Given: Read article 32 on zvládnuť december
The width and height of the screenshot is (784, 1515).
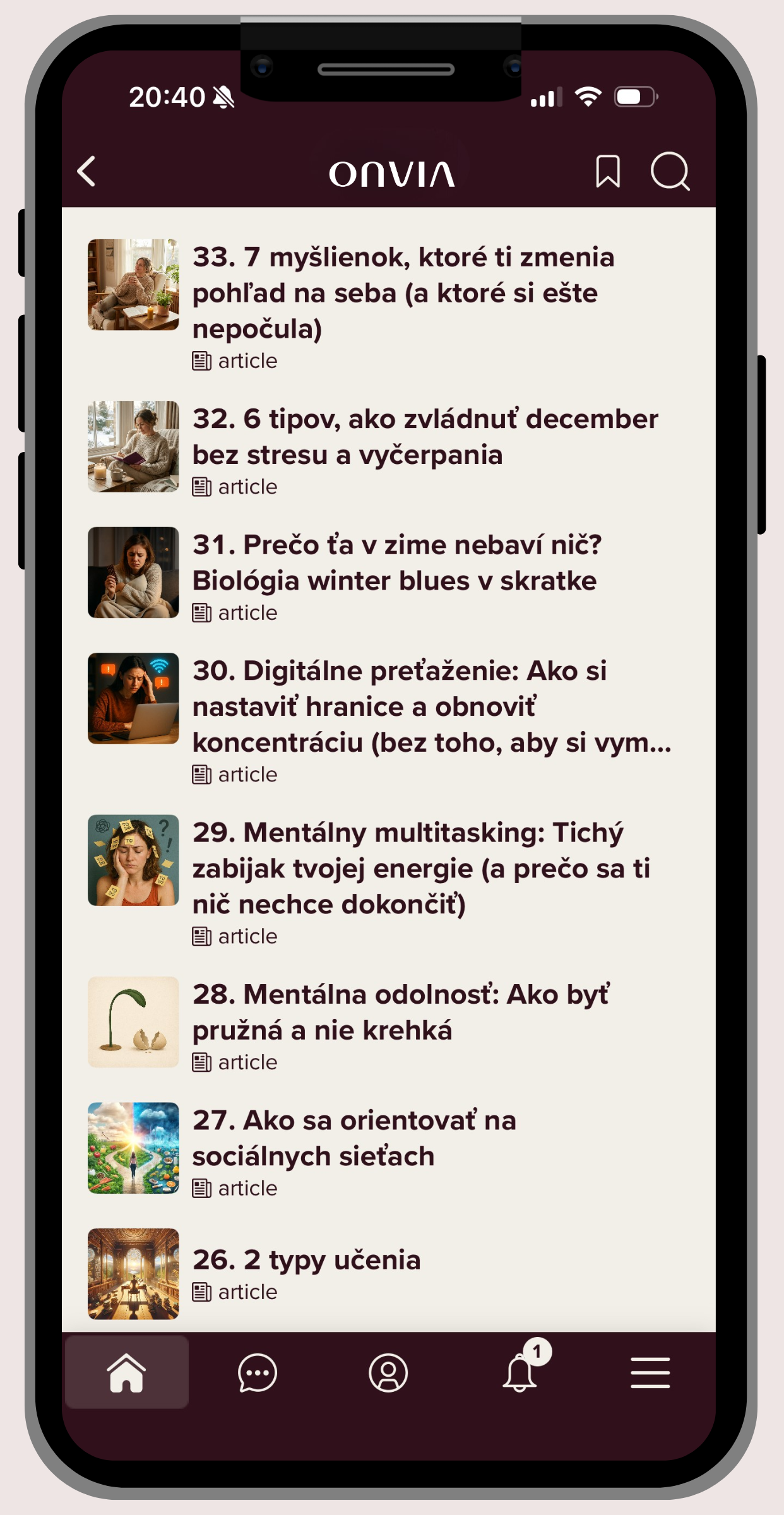Looking at the screenshot, I should [x=424, y=437].
